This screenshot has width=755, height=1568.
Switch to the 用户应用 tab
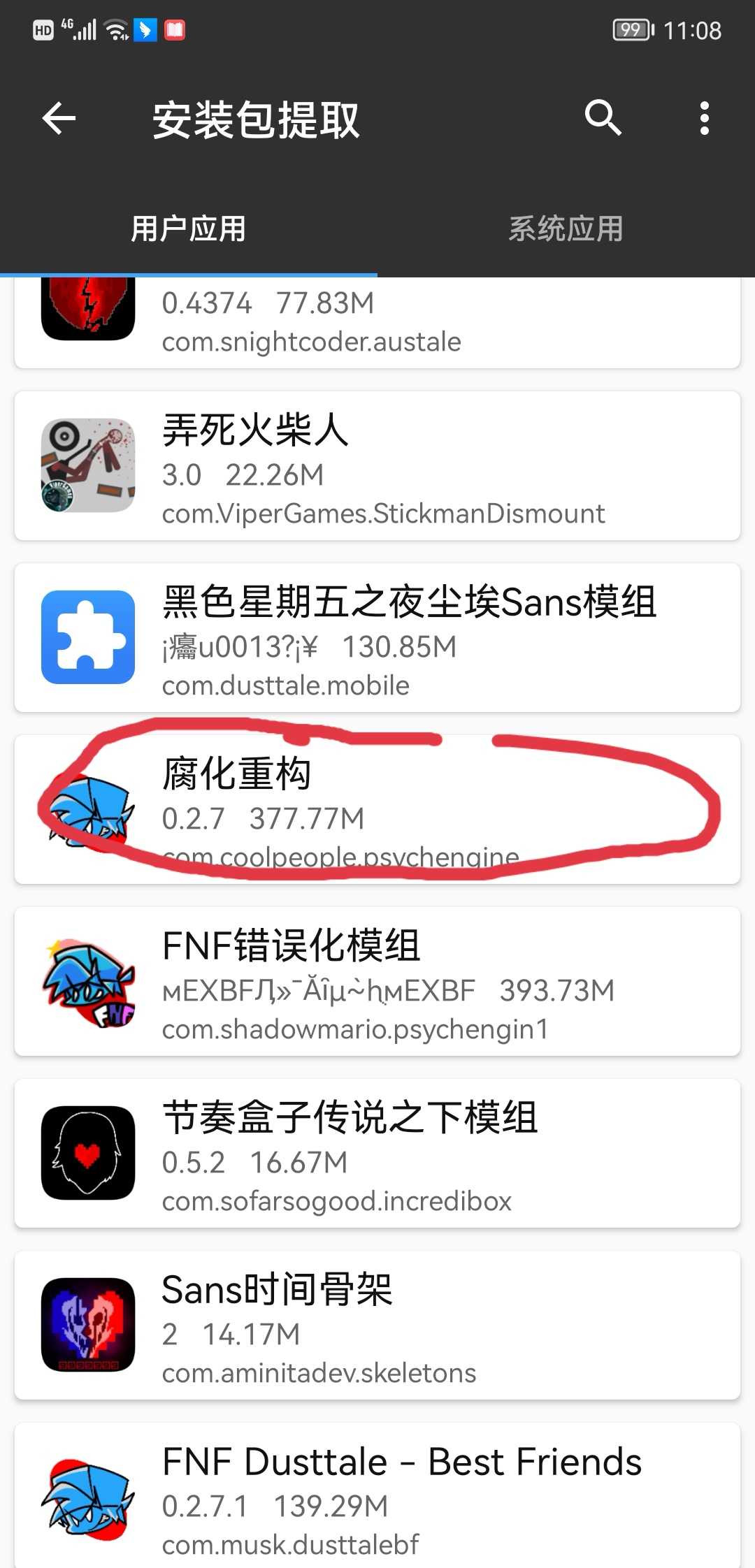(189, 229)
